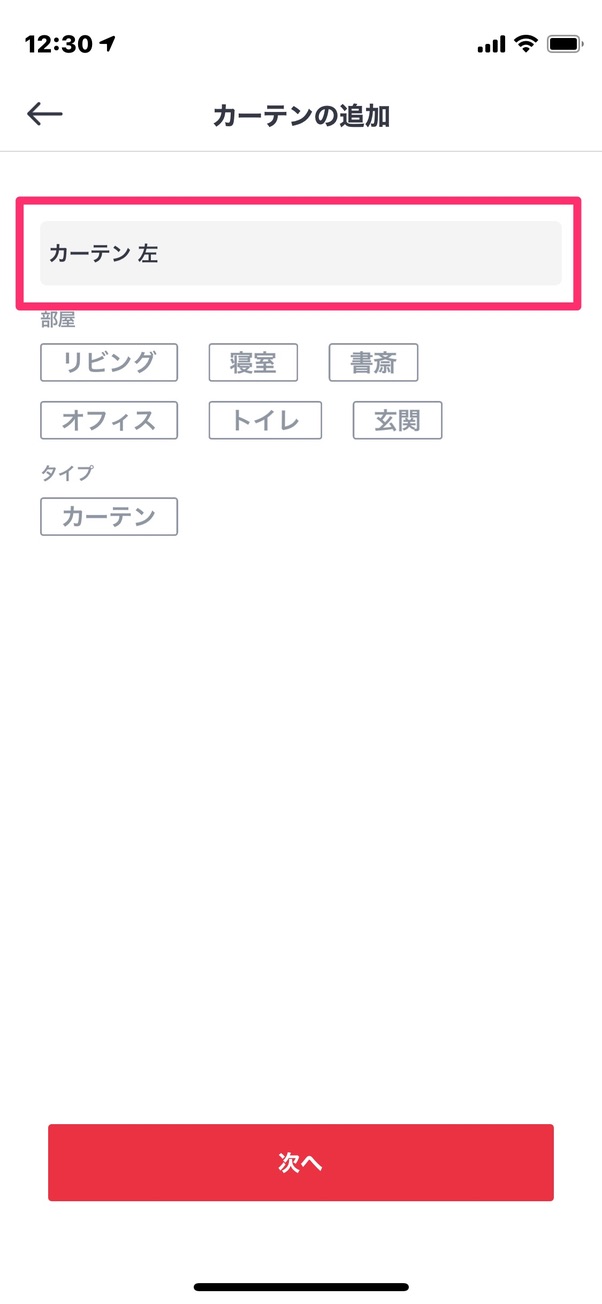Tap the 次へ button to continue

[x=301, y=1162]
